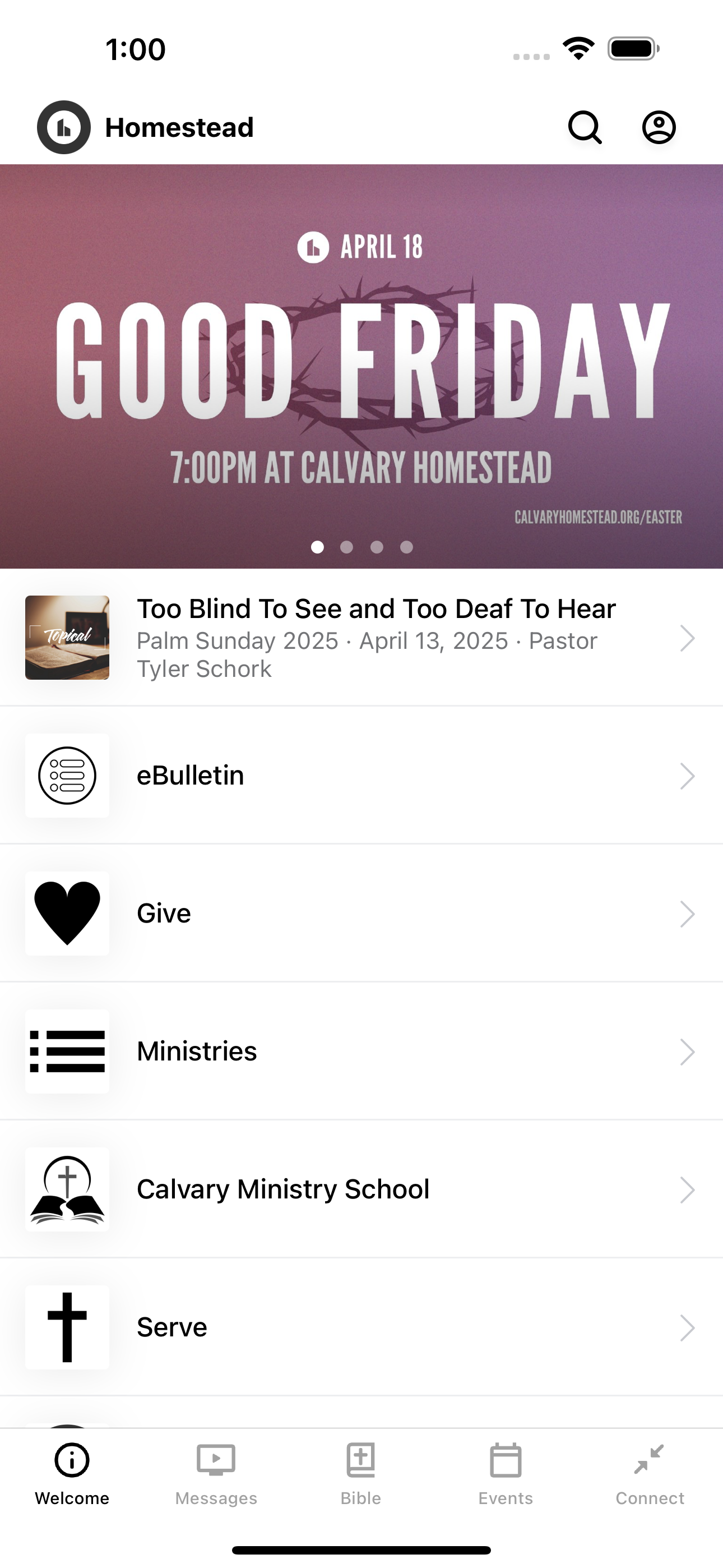
Task: Click the eBulletin list icon
Action: (x=67, y=776)
